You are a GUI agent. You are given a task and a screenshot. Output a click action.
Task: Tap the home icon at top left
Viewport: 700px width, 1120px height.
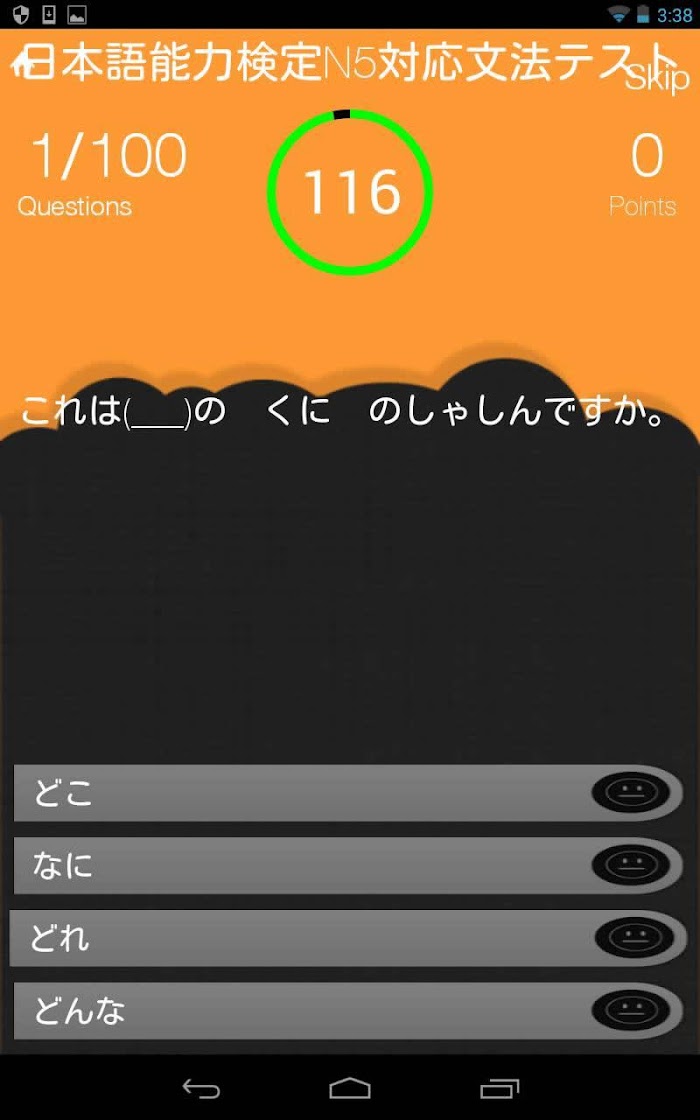tap(21, 64)
